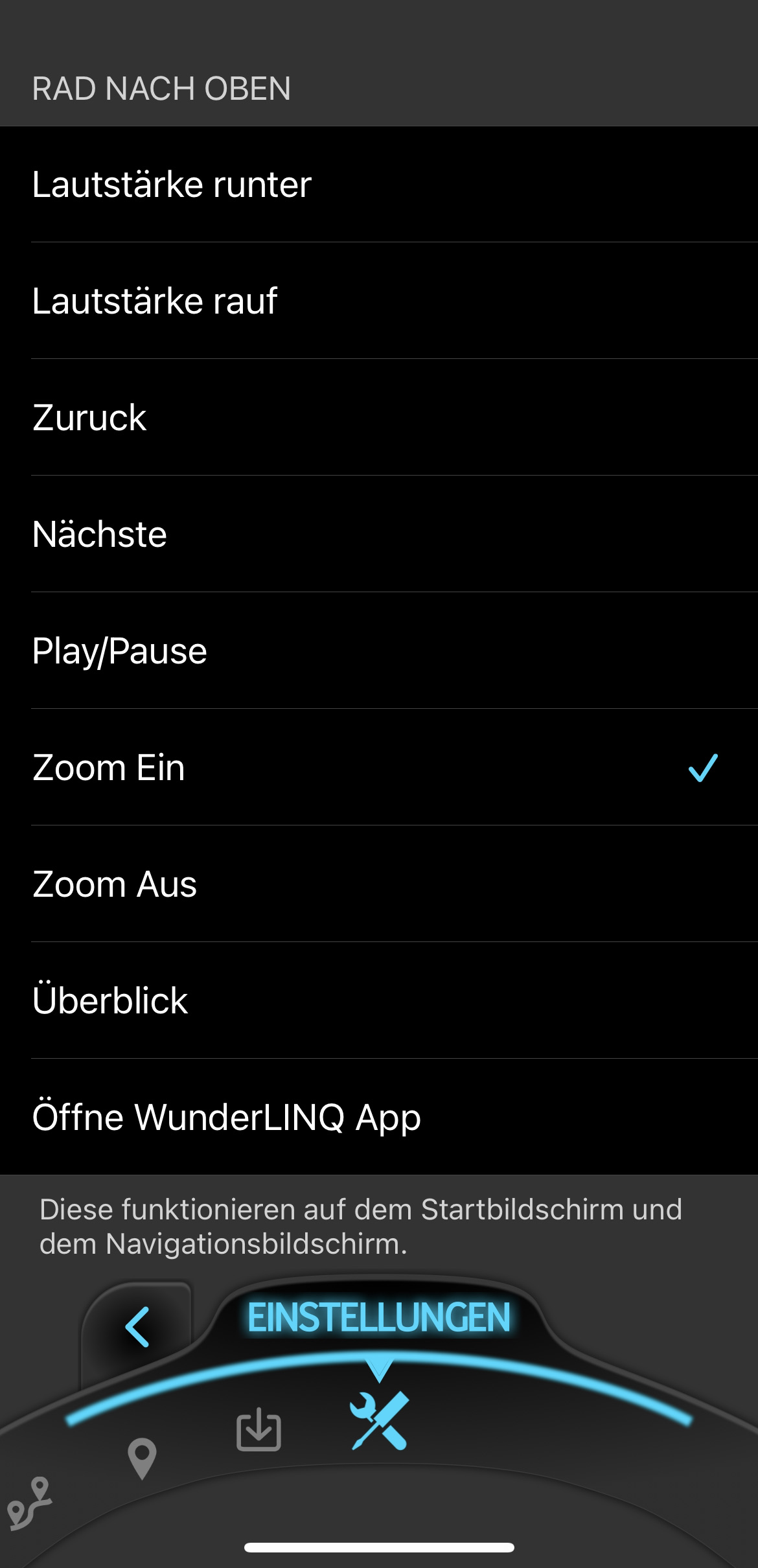
Task: Switch to the location pin tab
Action: tap(142, 1458)
